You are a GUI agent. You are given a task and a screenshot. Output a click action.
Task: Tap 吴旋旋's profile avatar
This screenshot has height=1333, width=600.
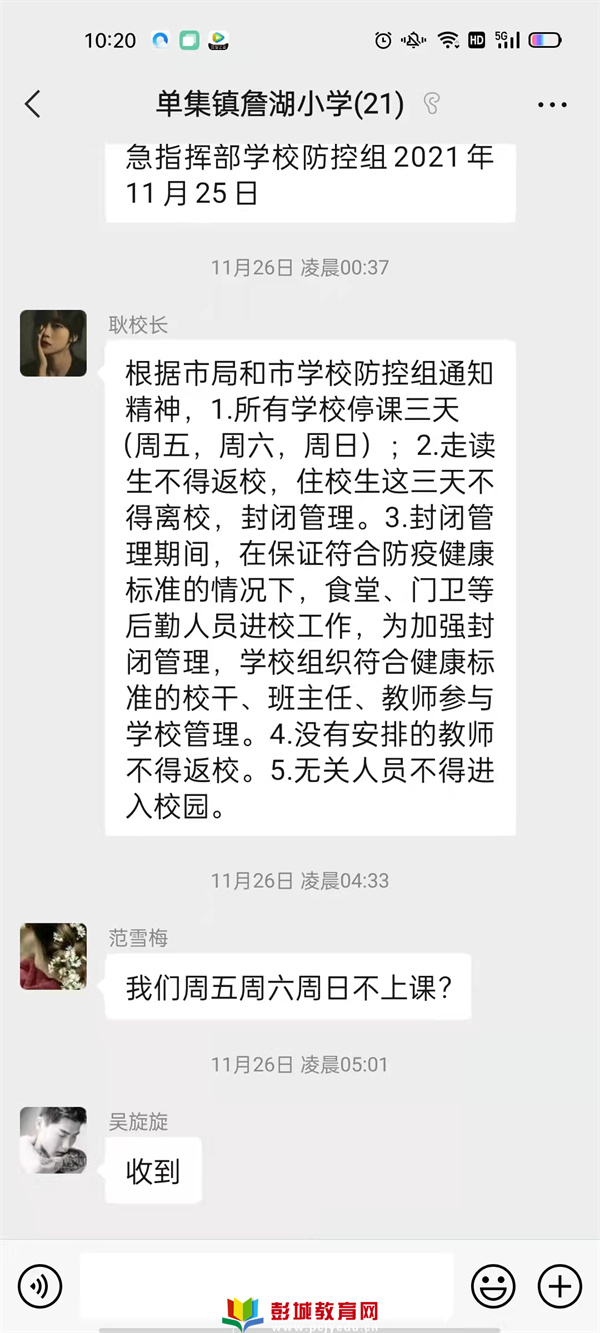53,1140
